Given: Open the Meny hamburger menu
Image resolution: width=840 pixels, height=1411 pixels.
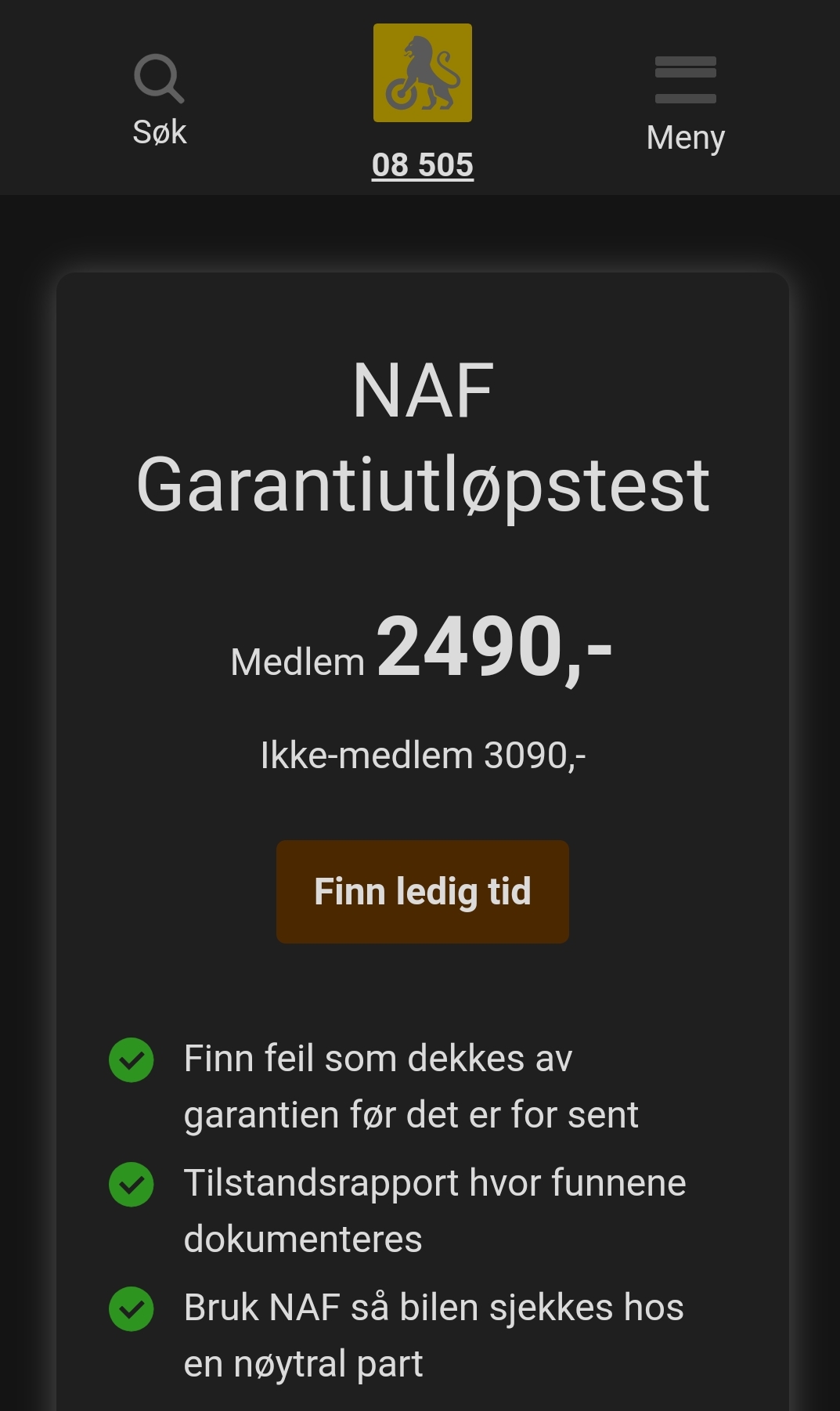Looking at the screenshot, I should click(x=686, y=80).
